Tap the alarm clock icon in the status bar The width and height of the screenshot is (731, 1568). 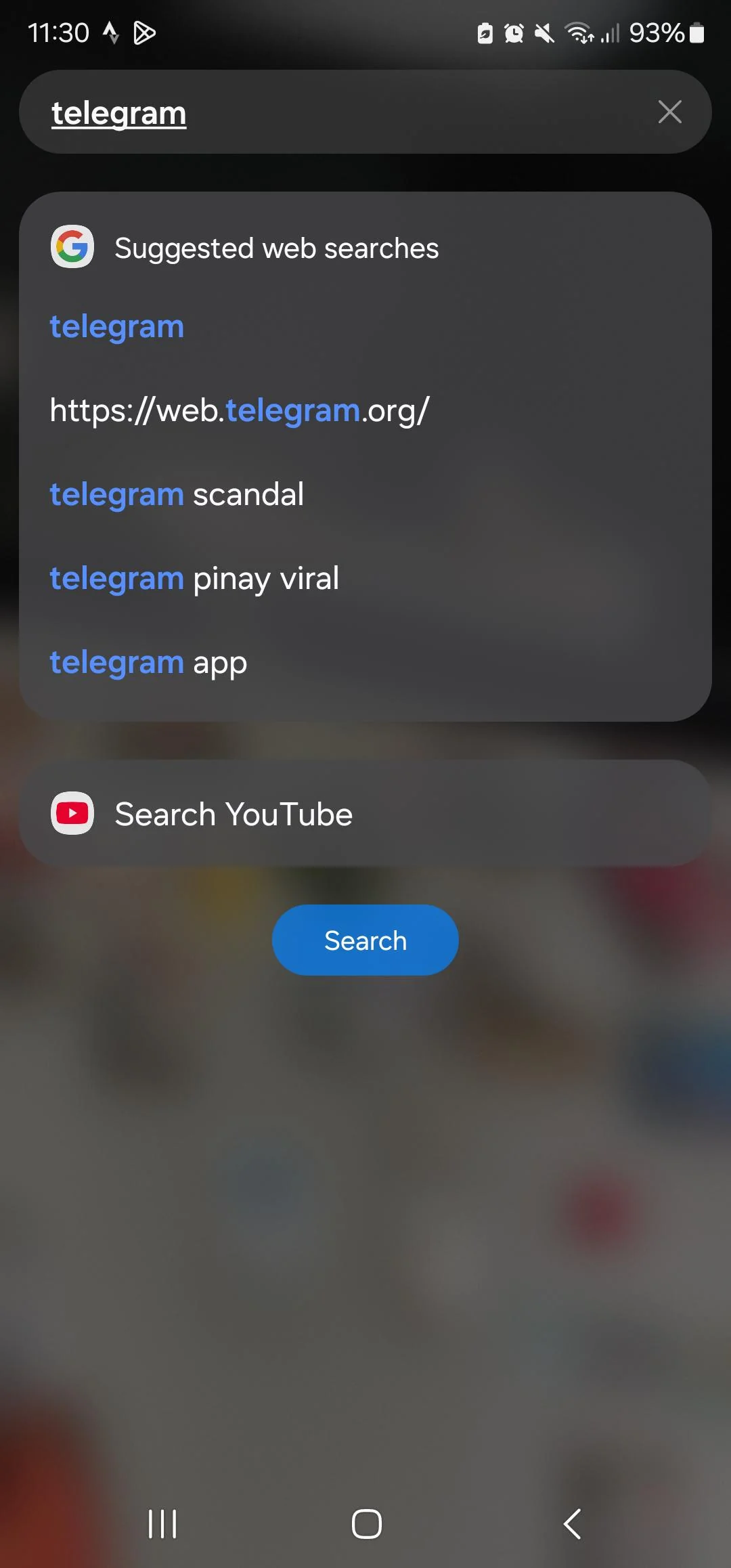coord(514,32)
